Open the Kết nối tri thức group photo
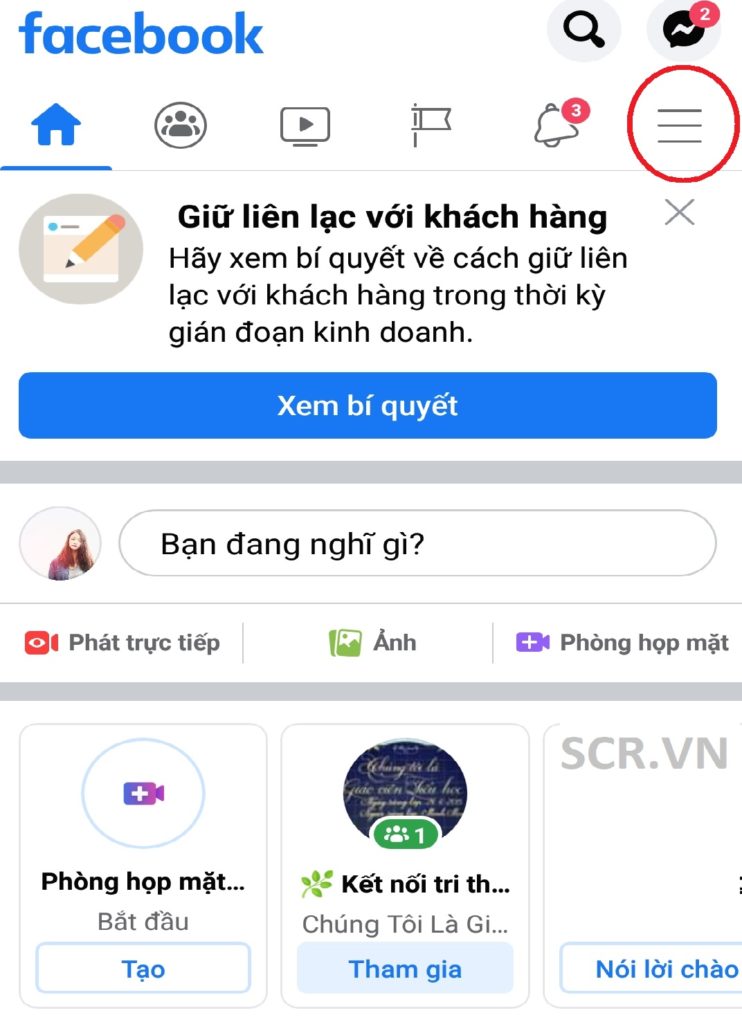Viewport: 742px width, 1024px height. point(404,790)
